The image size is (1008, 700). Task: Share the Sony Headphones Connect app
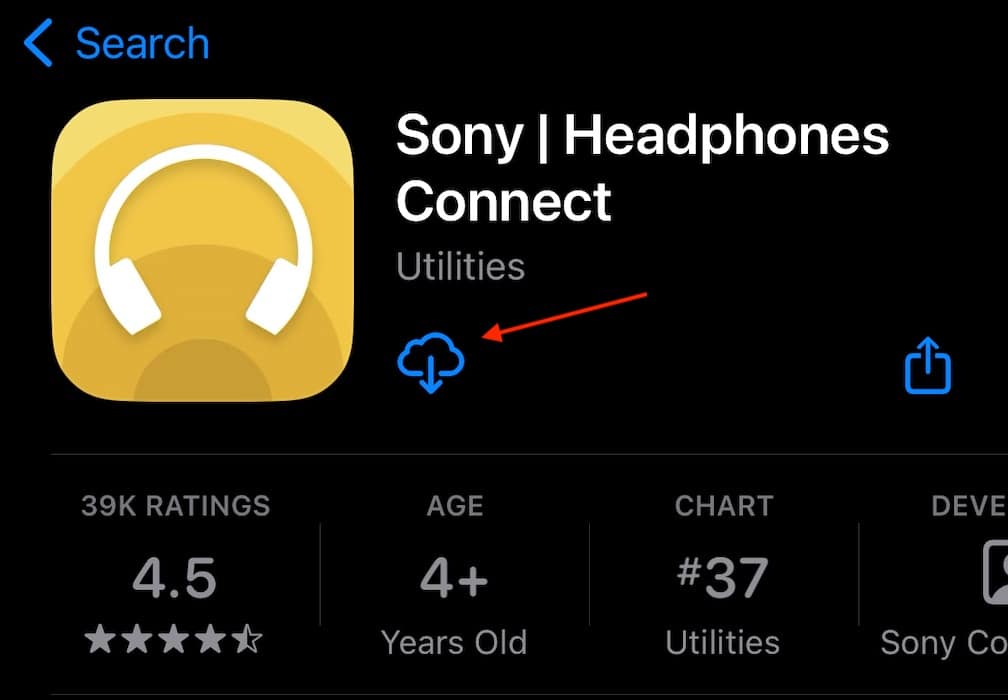pyautogui.click(x=928, y=366)
